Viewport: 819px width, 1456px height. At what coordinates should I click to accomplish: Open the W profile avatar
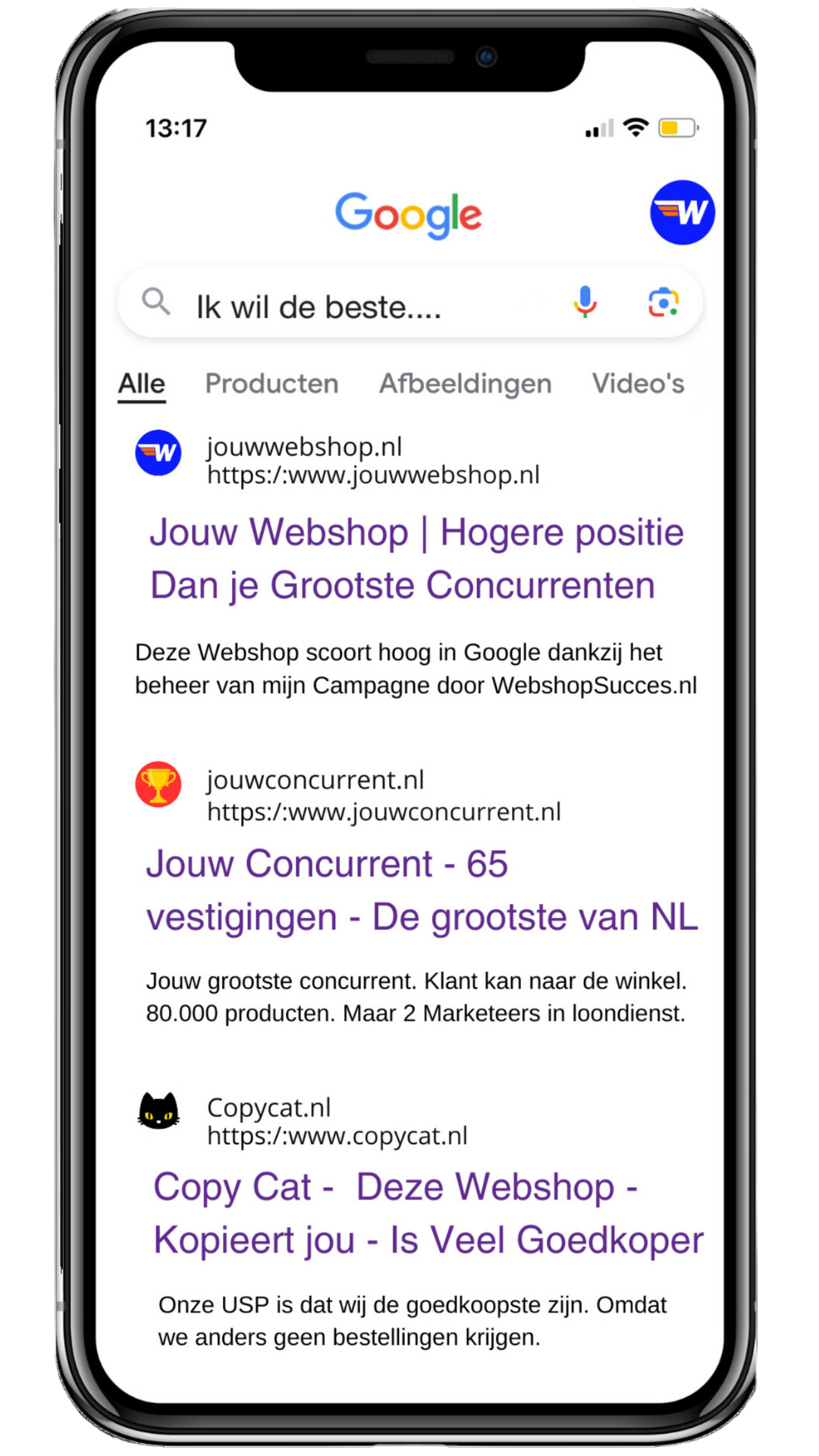(682, 213)
